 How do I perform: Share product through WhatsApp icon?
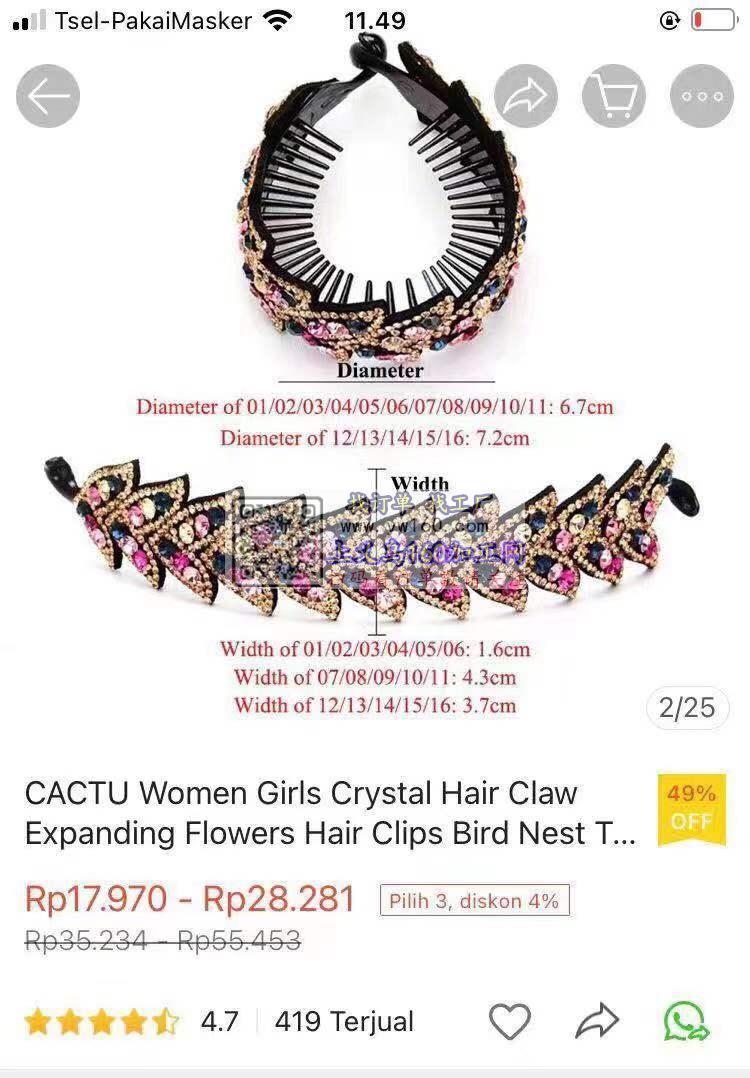686,1021
